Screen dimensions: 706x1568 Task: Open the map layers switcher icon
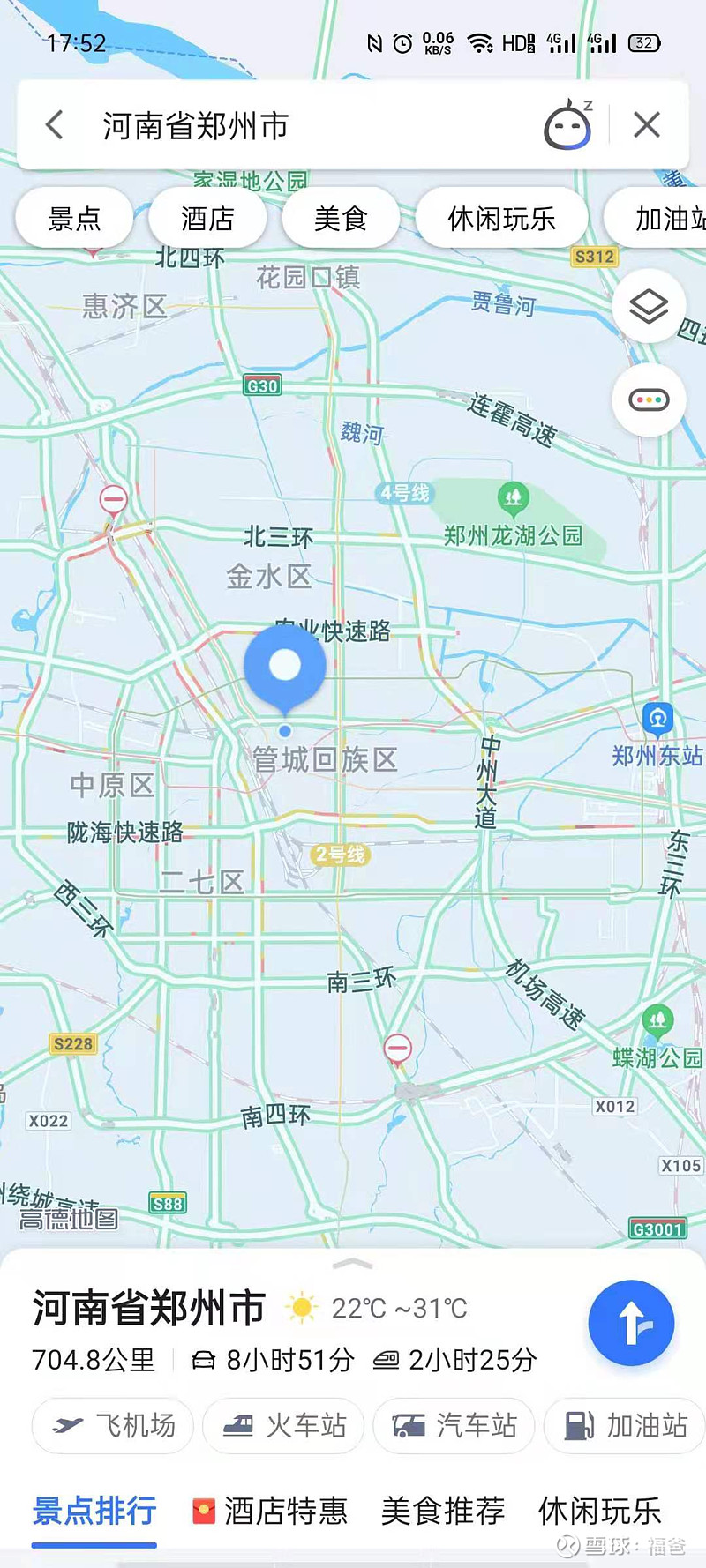point(649,306)
